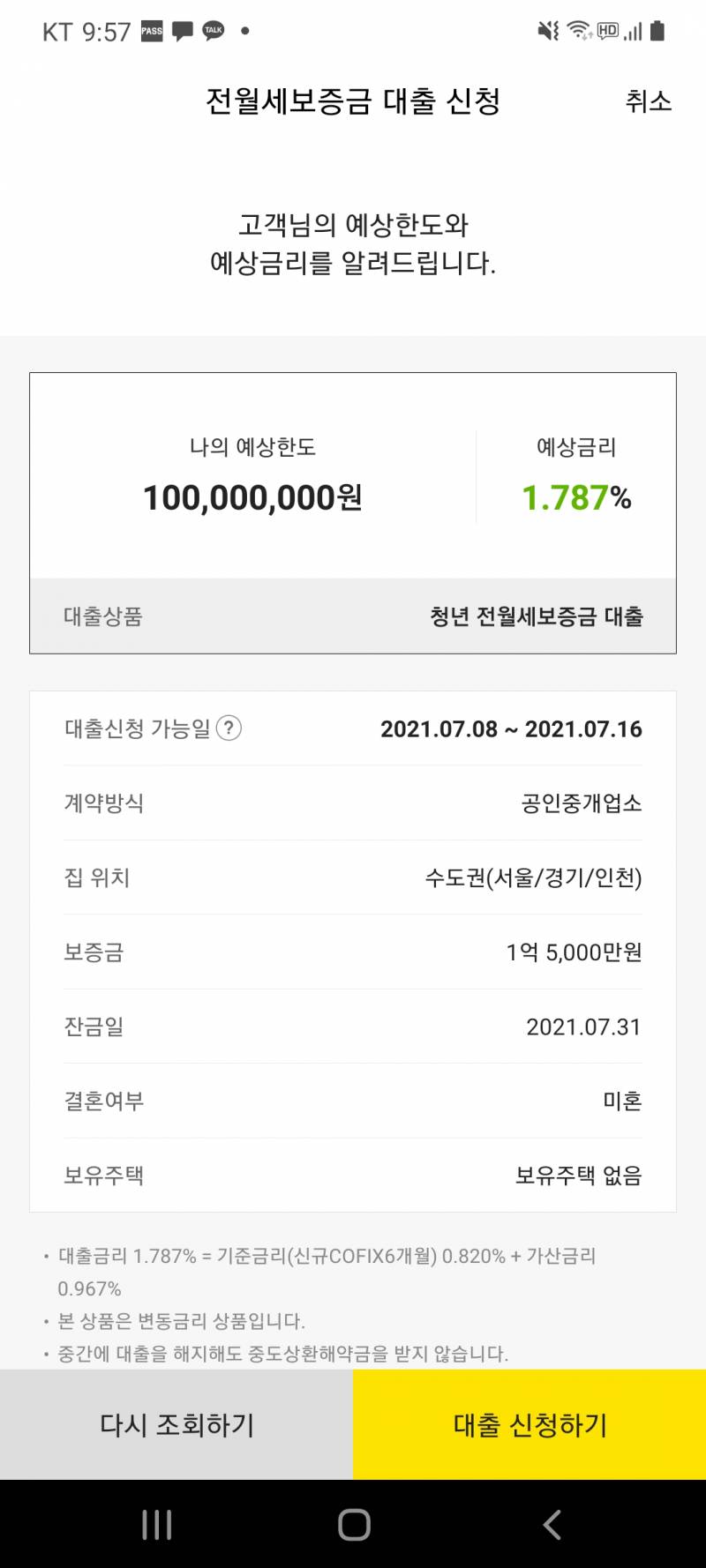Image resolution: width=706 pixels, height=1568 pixels.
Task: Tap the recent apps button on navigation bar
Action: [x=155, y=1522]
